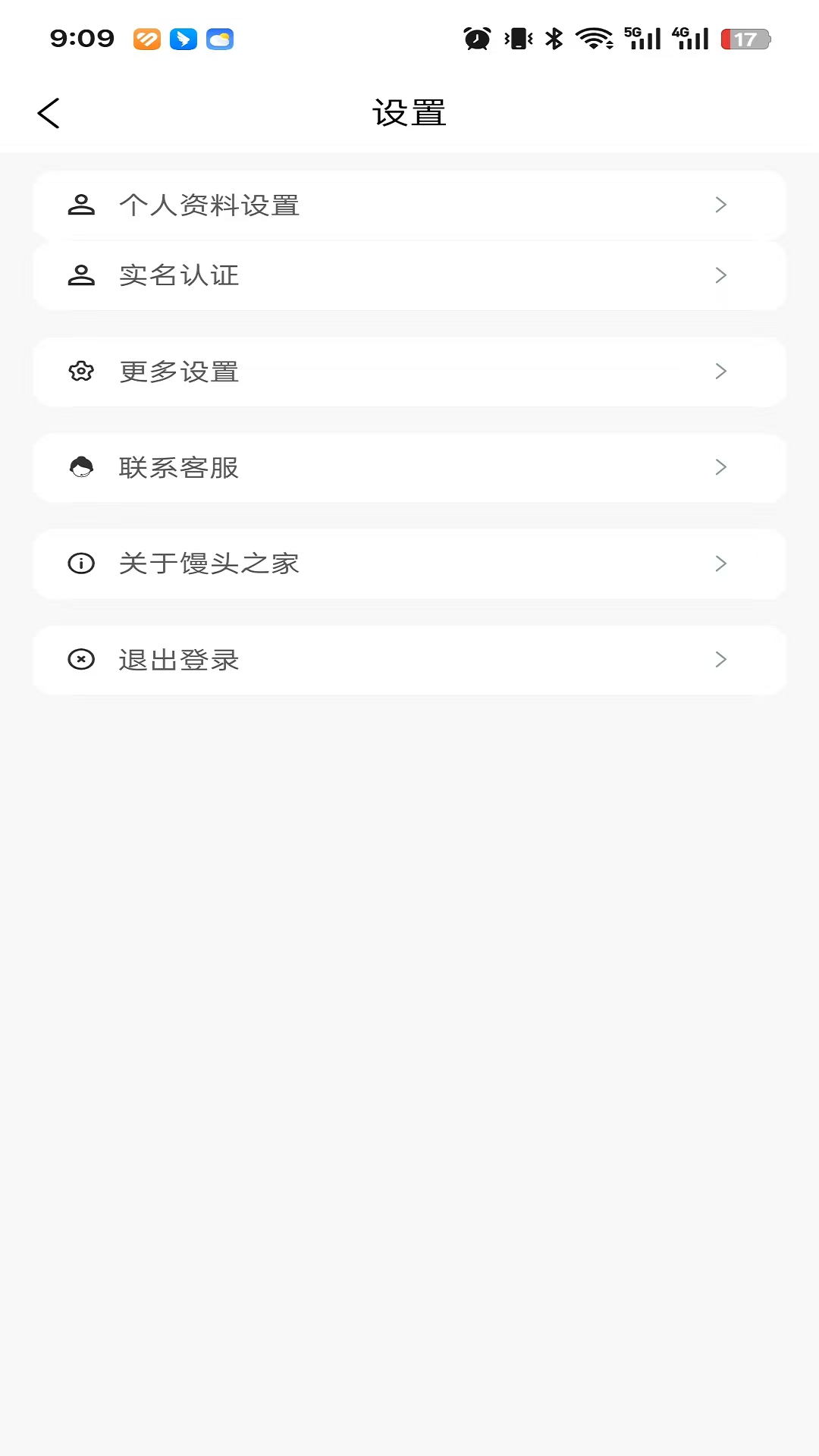Tap 退出登录 to log out

point(409,660)
